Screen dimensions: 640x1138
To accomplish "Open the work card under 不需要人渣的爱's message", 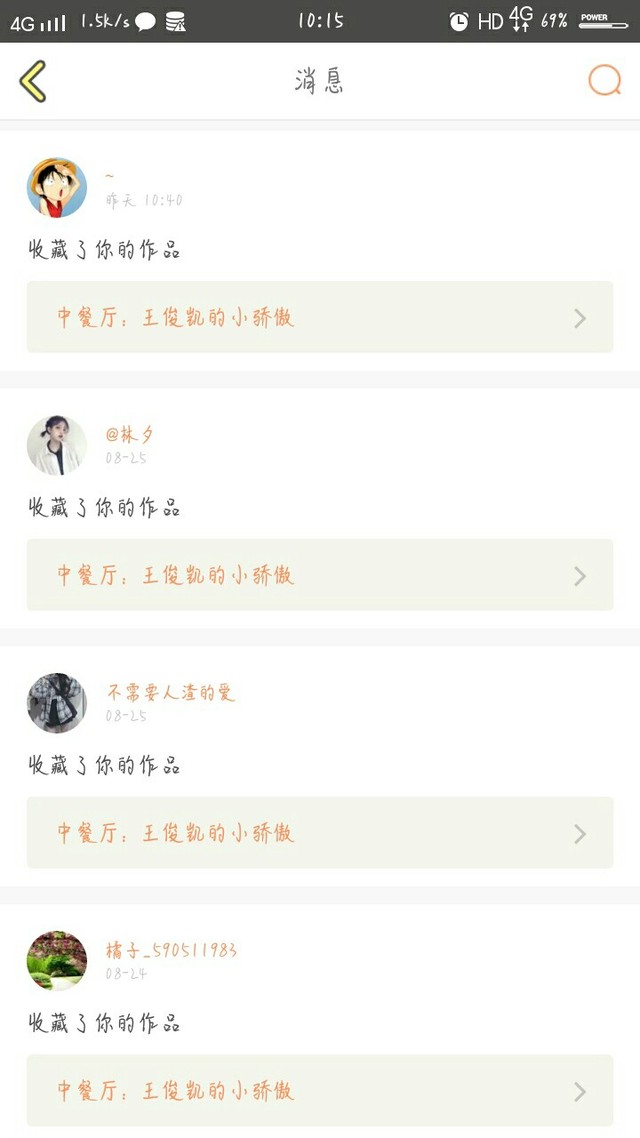I will click(320, 832).
